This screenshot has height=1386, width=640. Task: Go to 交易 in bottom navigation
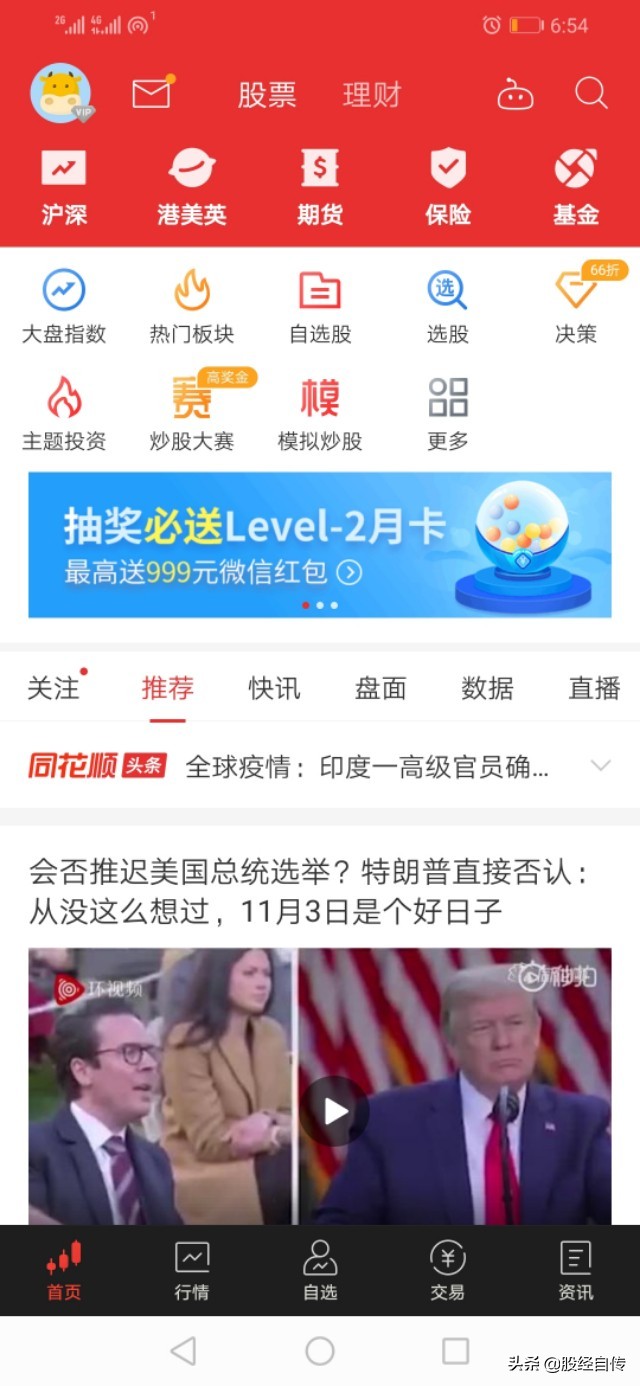click(448, 1271)
